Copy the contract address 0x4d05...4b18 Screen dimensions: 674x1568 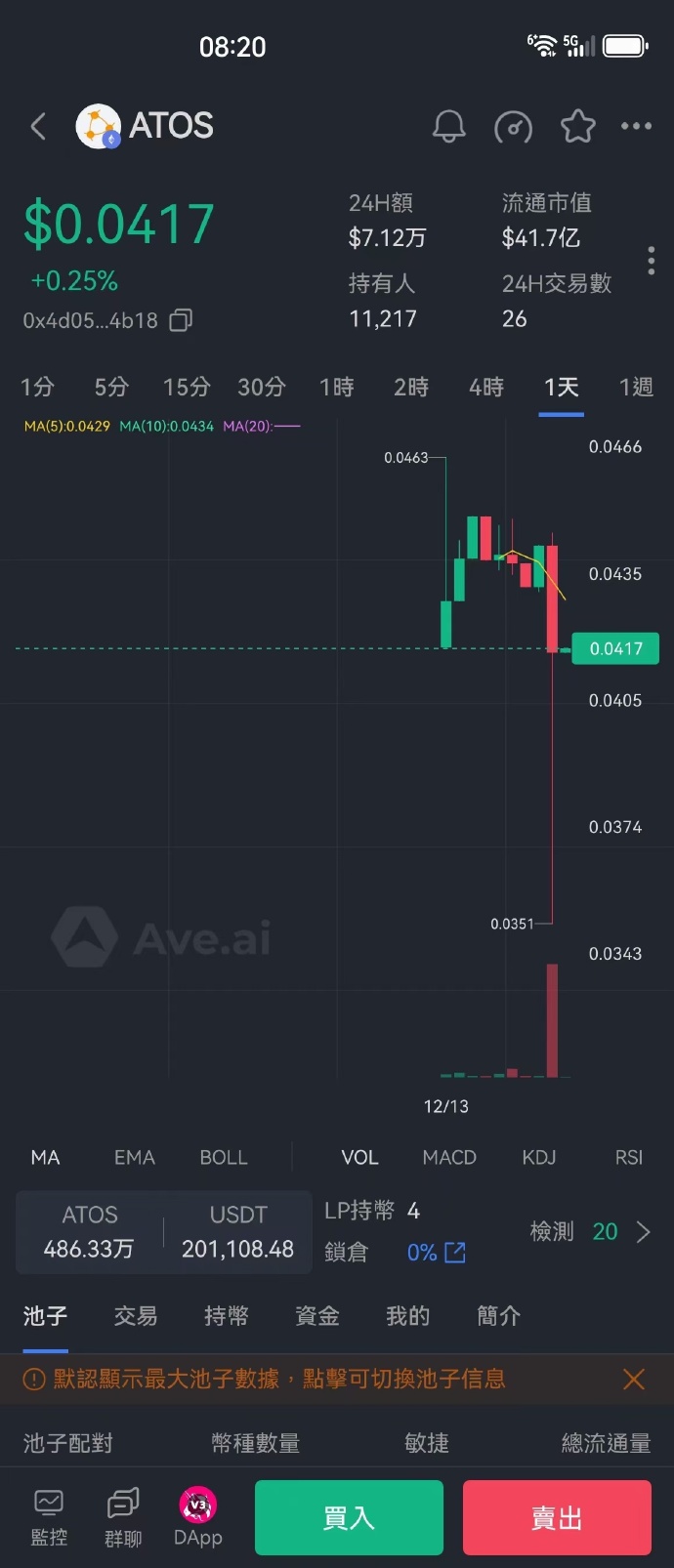pyautogui.click(x=181, y=320)
